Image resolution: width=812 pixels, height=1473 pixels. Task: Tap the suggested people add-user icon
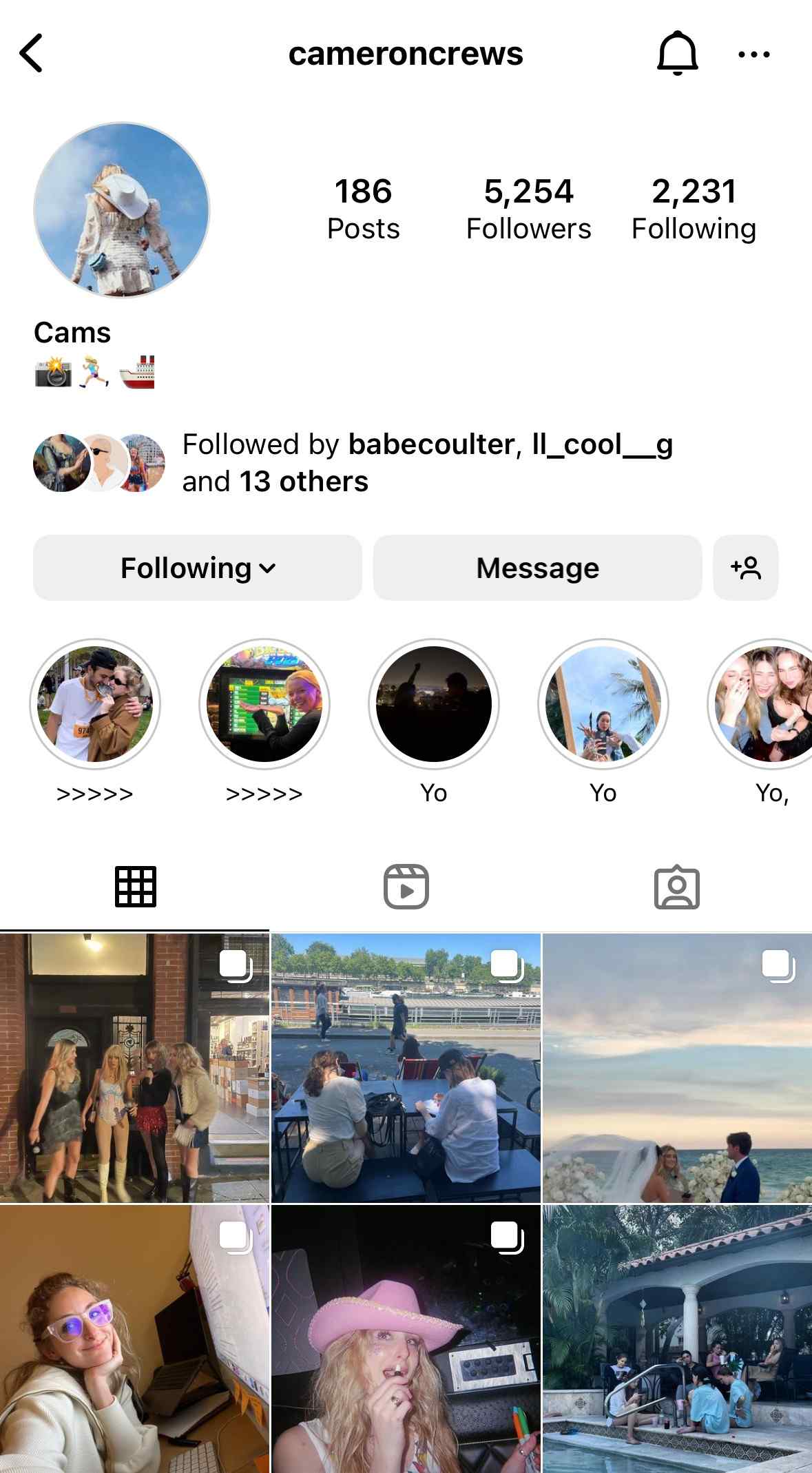745,568
